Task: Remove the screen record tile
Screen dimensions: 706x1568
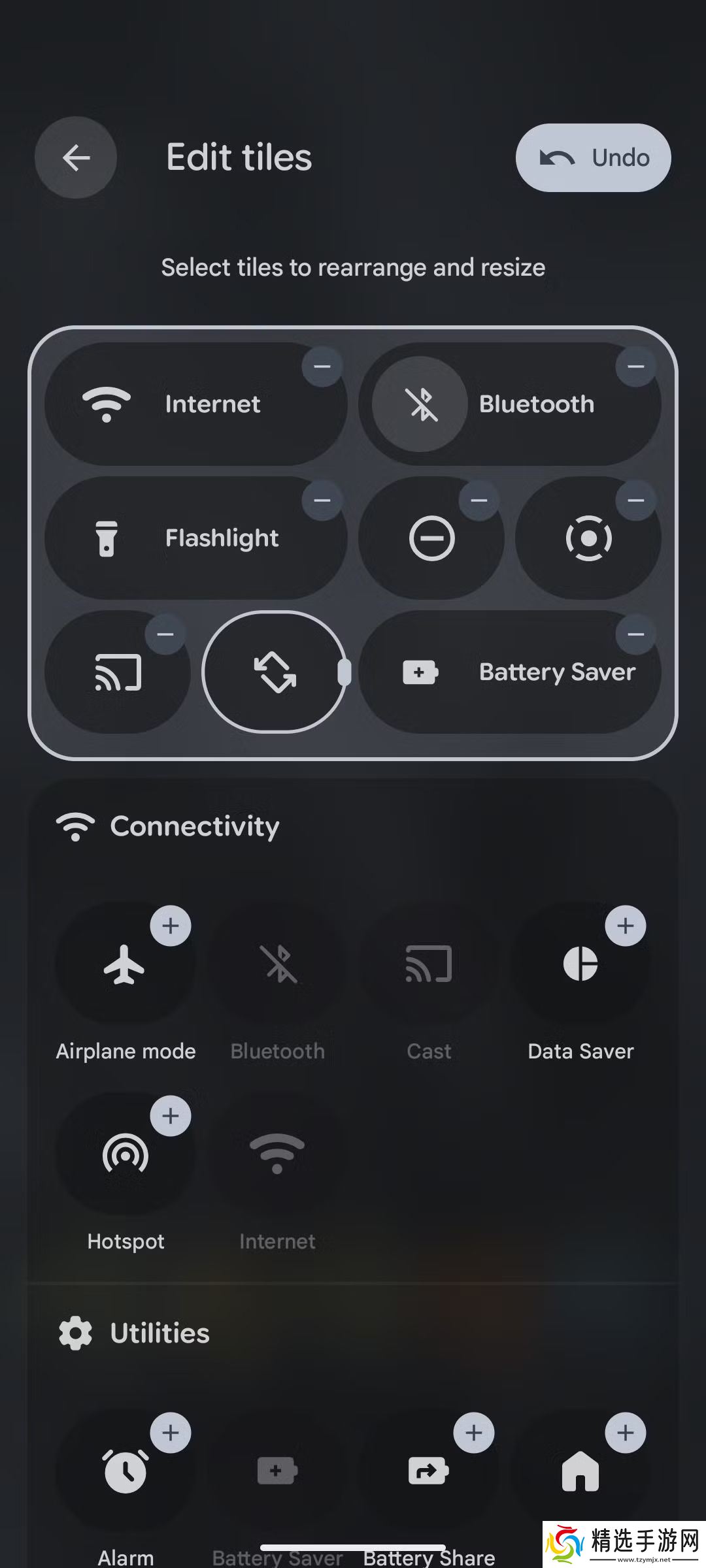Action: tap(635, 500)
